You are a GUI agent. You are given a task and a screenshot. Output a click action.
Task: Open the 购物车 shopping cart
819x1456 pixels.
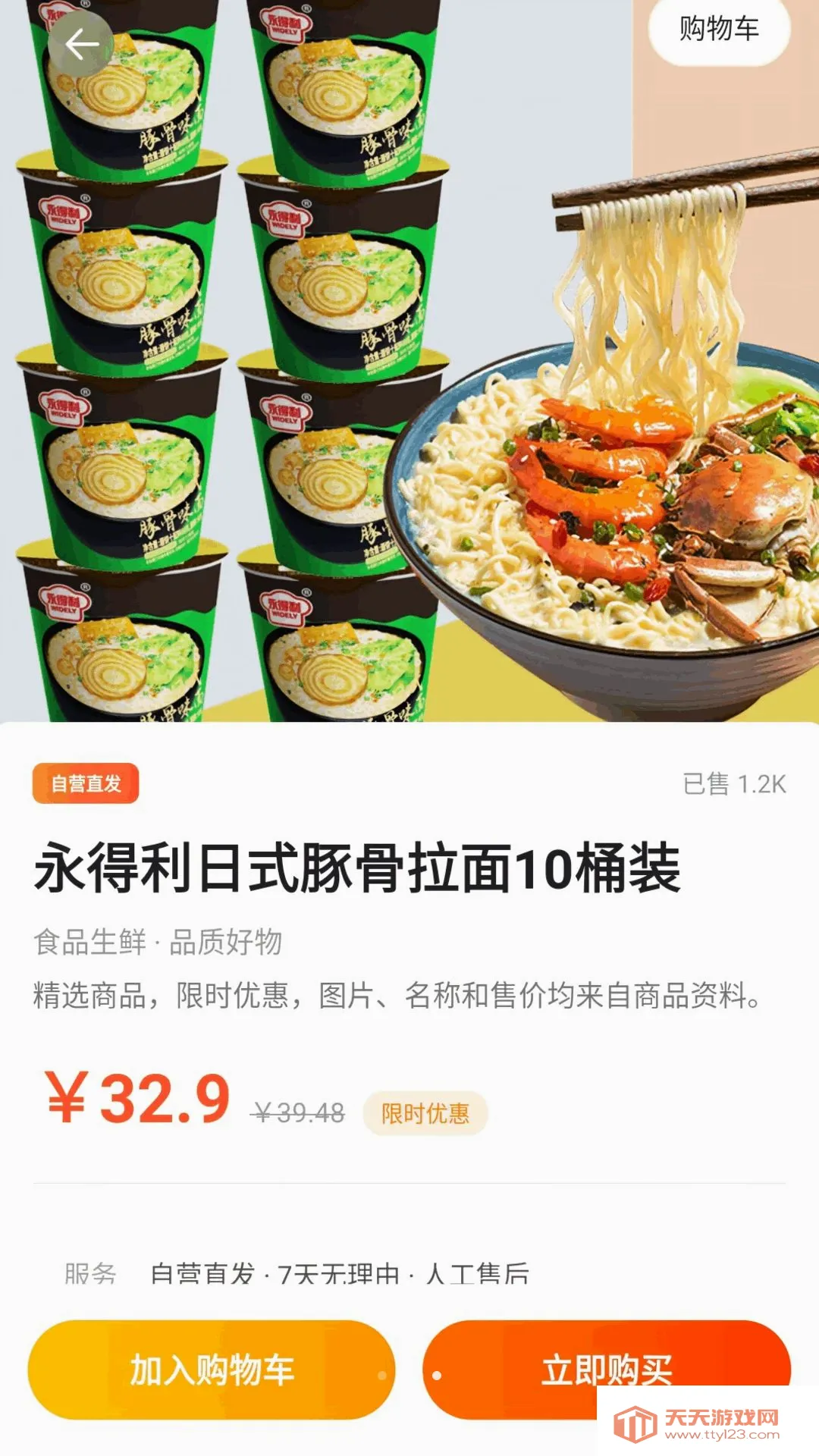click(x=719, y=29)
